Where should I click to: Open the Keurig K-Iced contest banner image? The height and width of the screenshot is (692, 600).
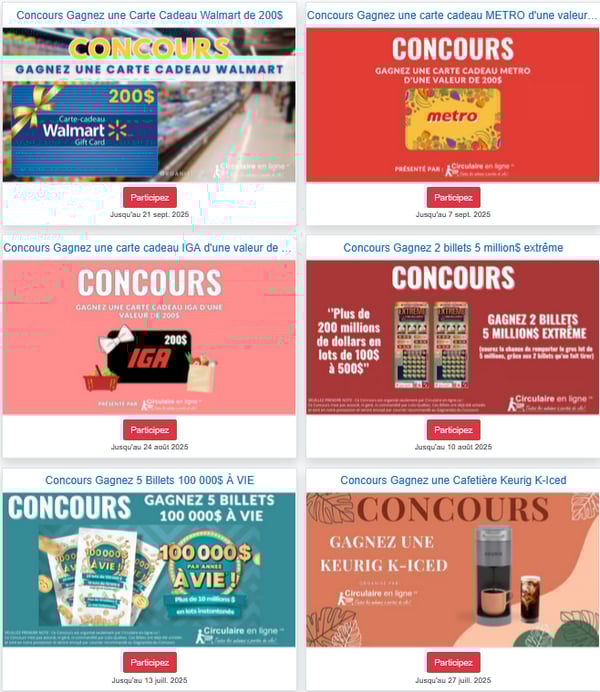pyautogui.click(x=453, y=570)
